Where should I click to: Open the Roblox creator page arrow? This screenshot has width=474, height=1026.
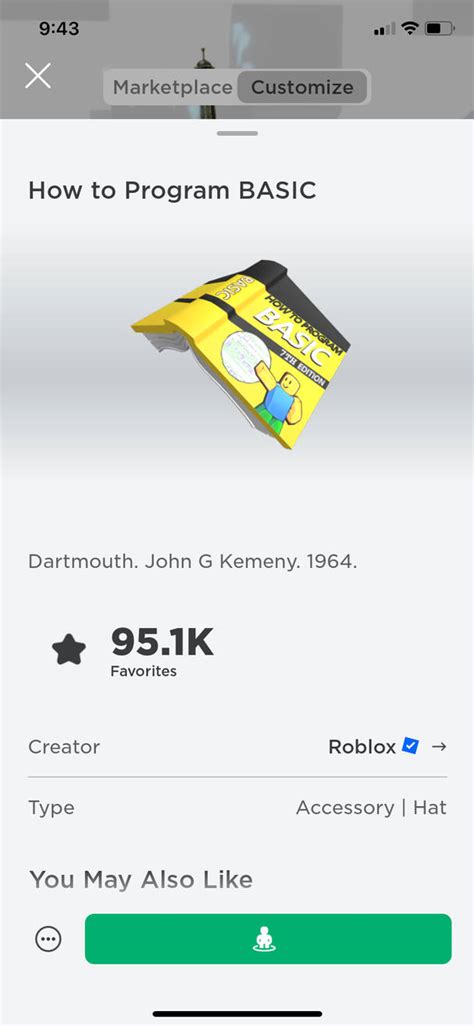[x=439, y=746]
